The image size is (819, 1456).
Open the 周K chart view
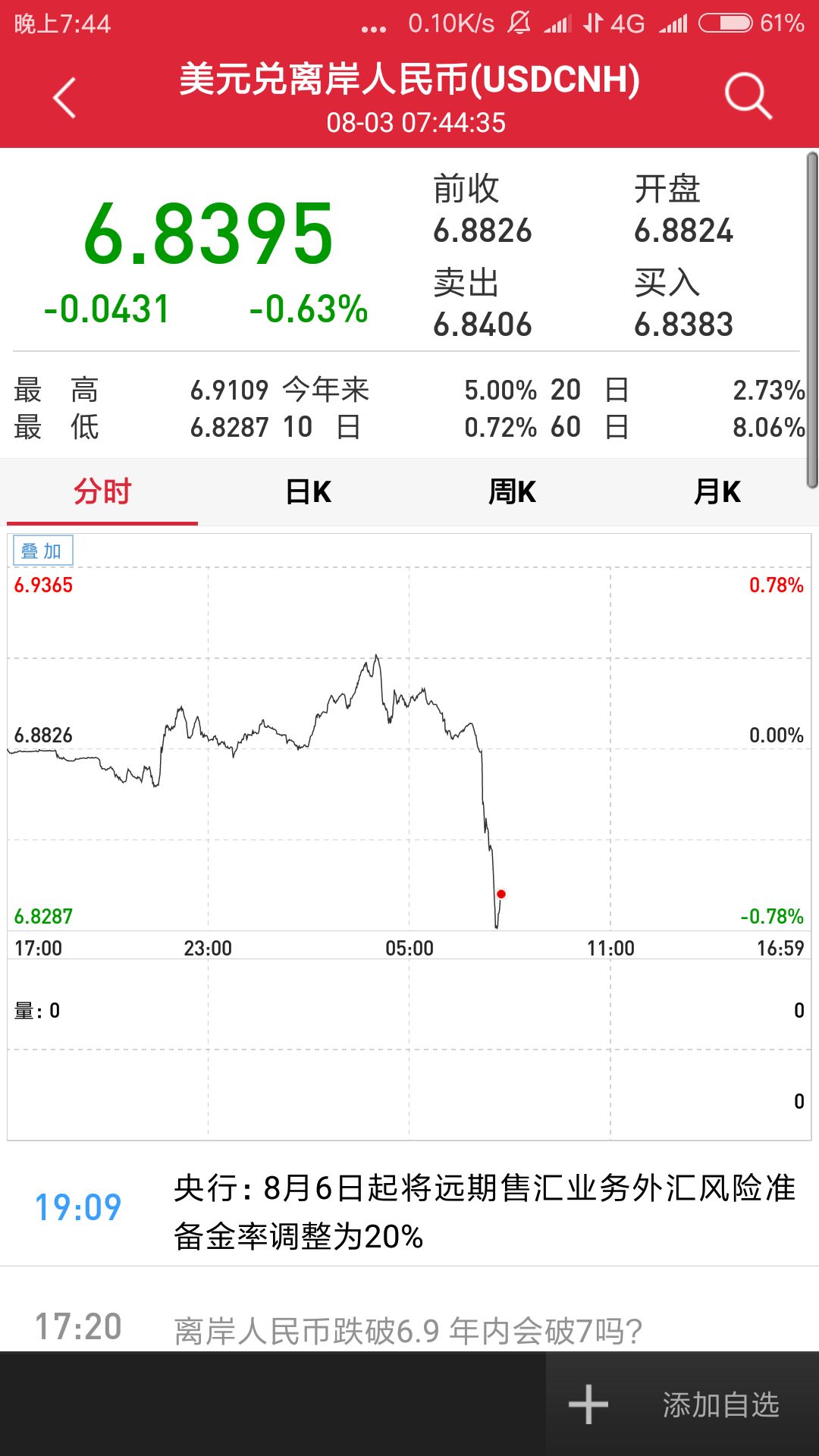(x=512, y=491)
